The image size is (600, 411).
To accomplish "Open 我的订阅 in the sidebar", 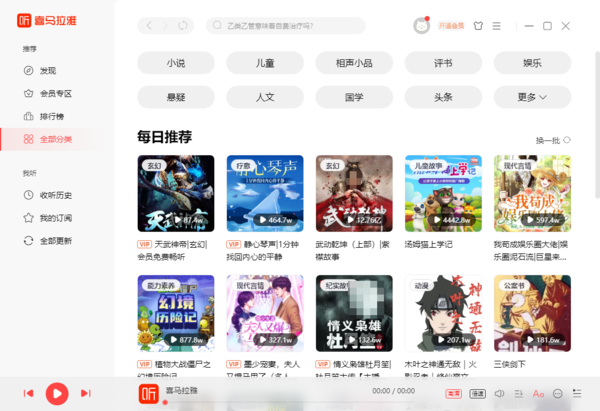I will [x=55, y=218].
